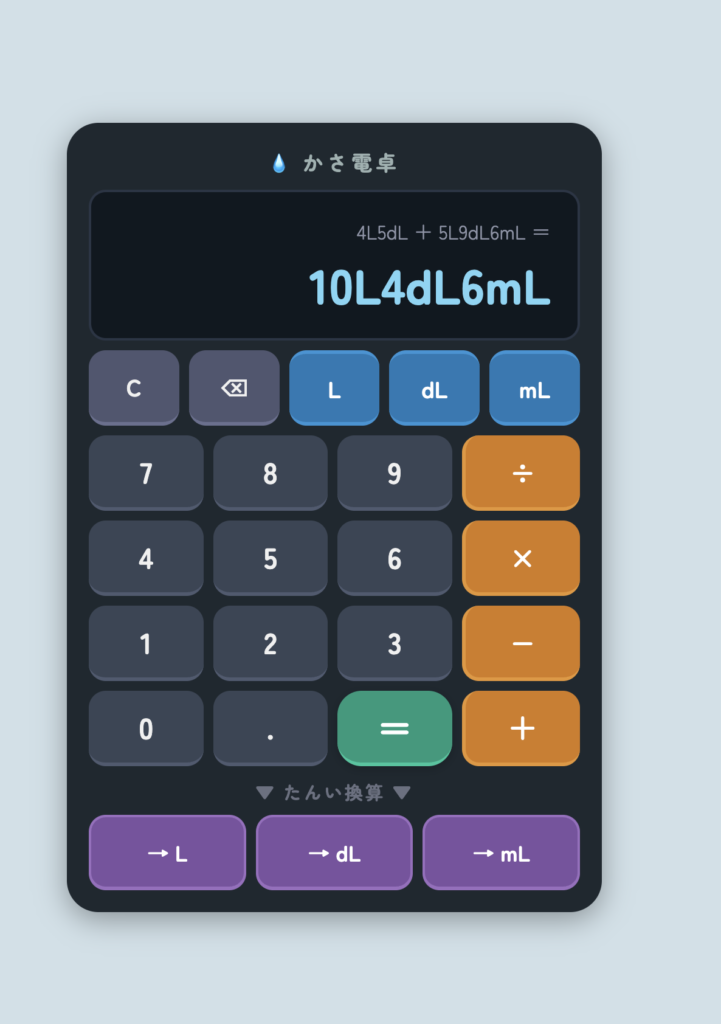This screenshot has width=721, height=1024.
Task: Tap the plus operator
Action: (521, 728)
